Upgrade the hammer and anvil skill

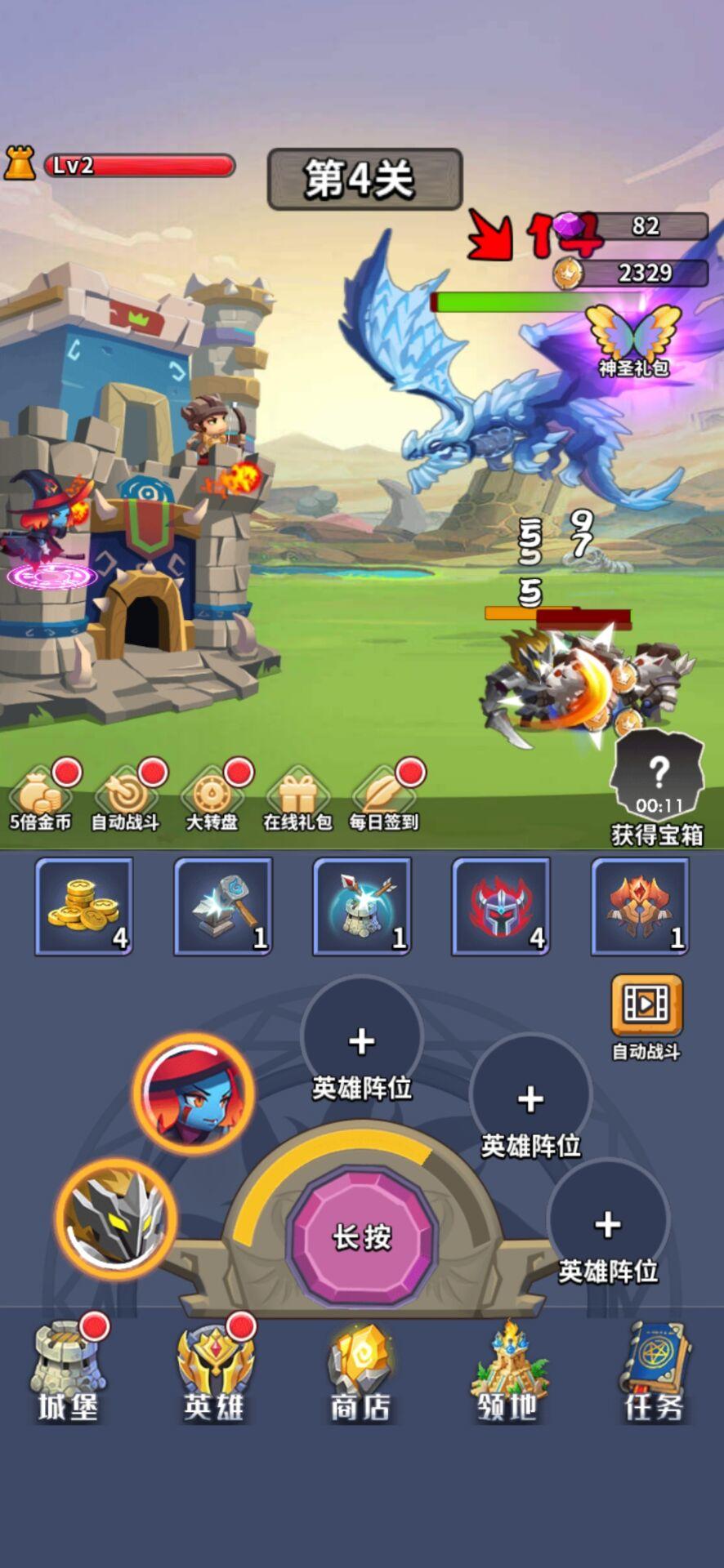coord(223,906)
